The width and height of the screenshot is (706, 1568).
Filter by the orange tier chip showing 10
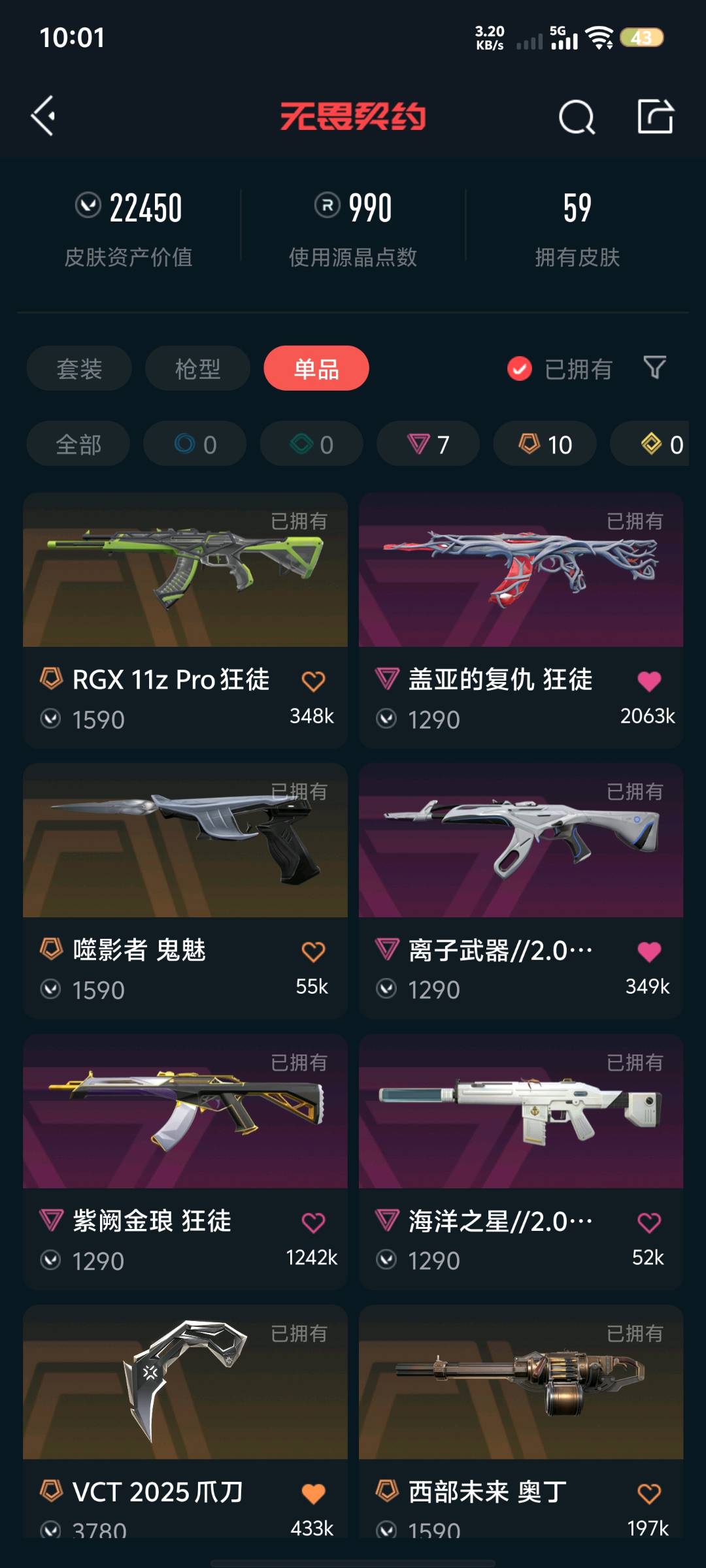click(545, 444)
